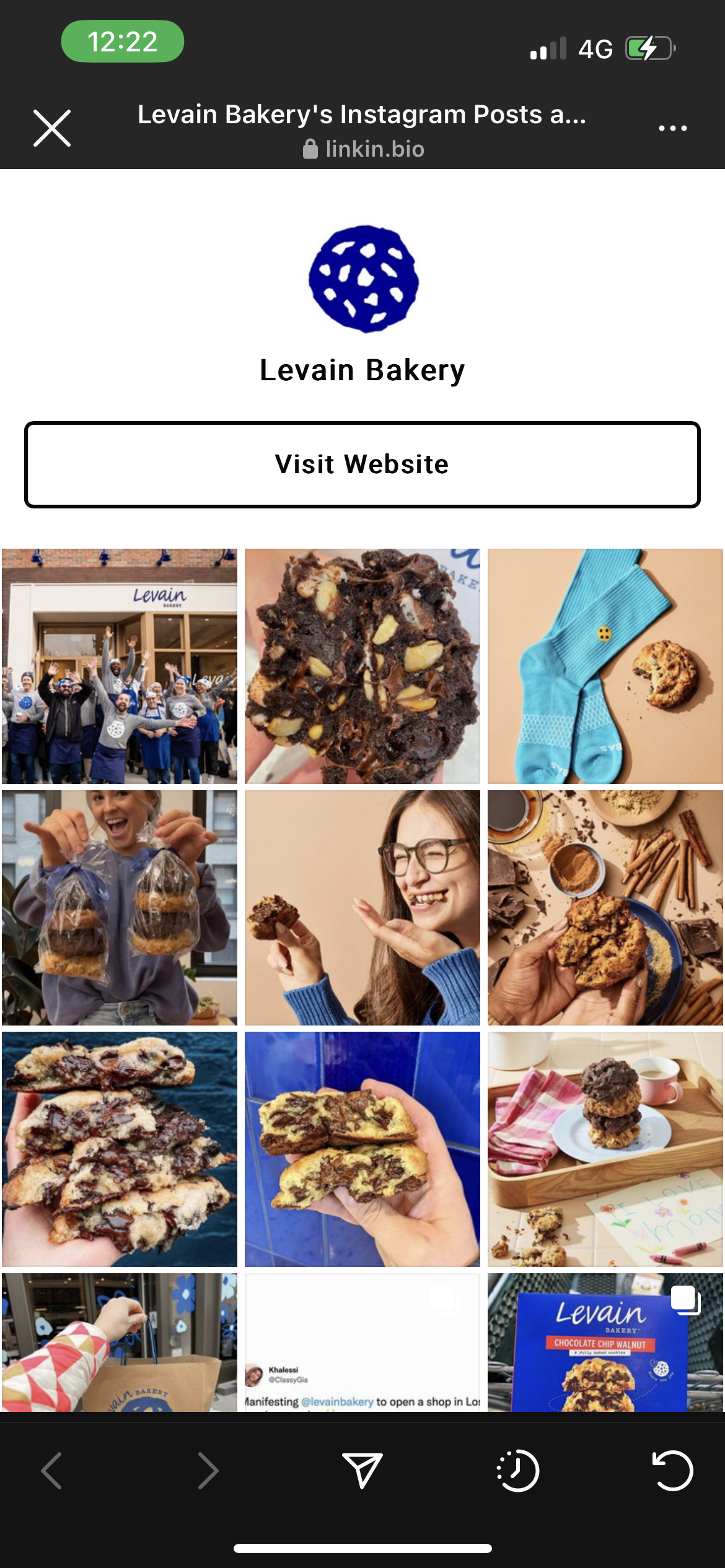Open the stacked chocolate chip cookies post
Screen dimensions: 725x1568
(x=120, y=1149)
